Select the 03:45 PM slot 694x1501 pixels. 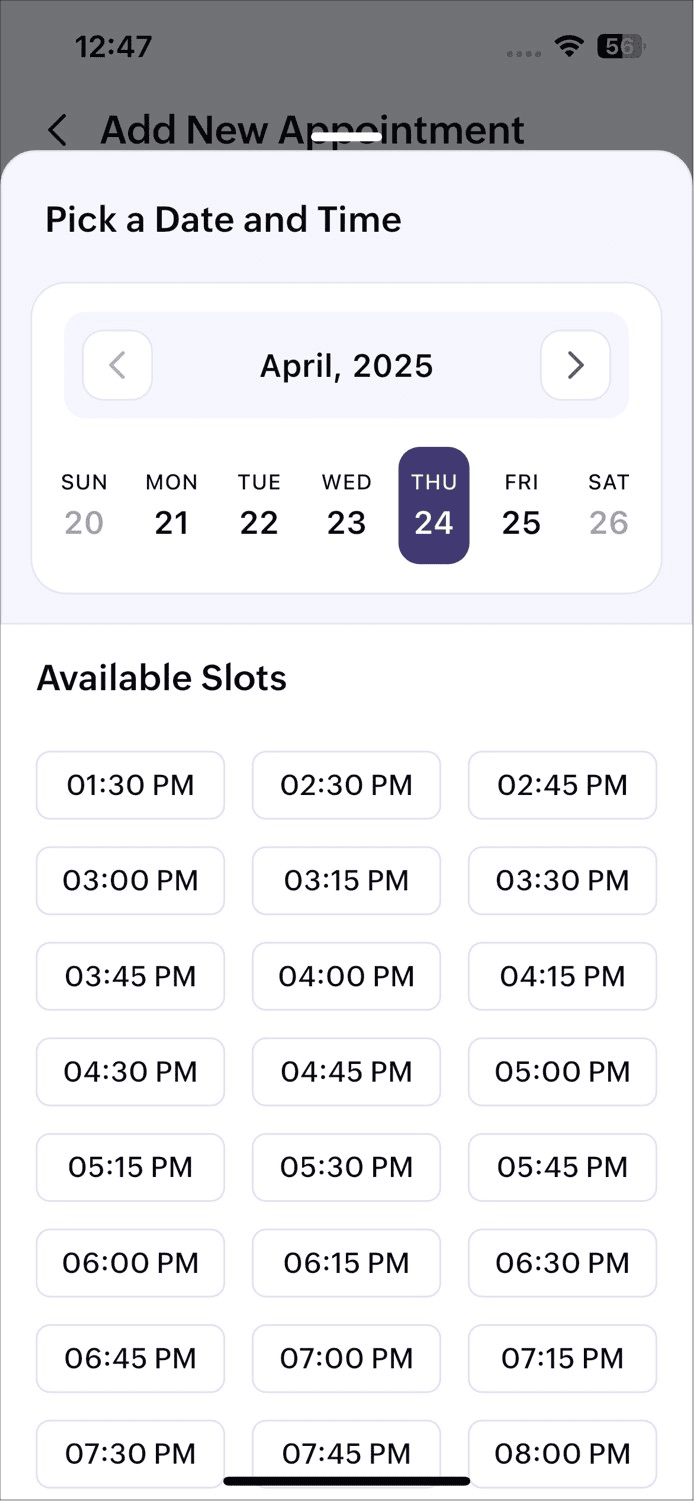pos(130,976)
